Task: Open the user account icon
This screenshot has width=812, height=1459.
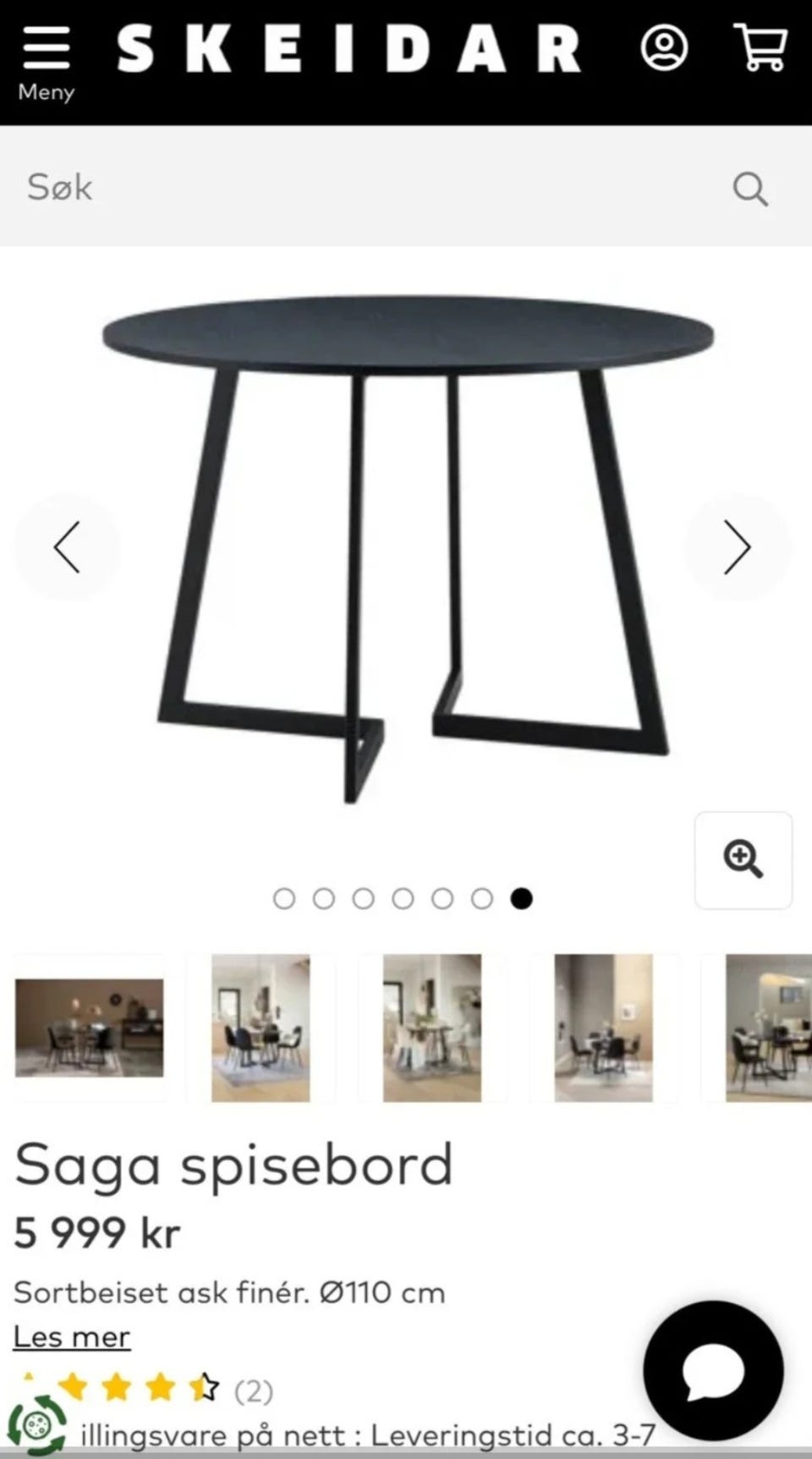Action: [664, 48]
